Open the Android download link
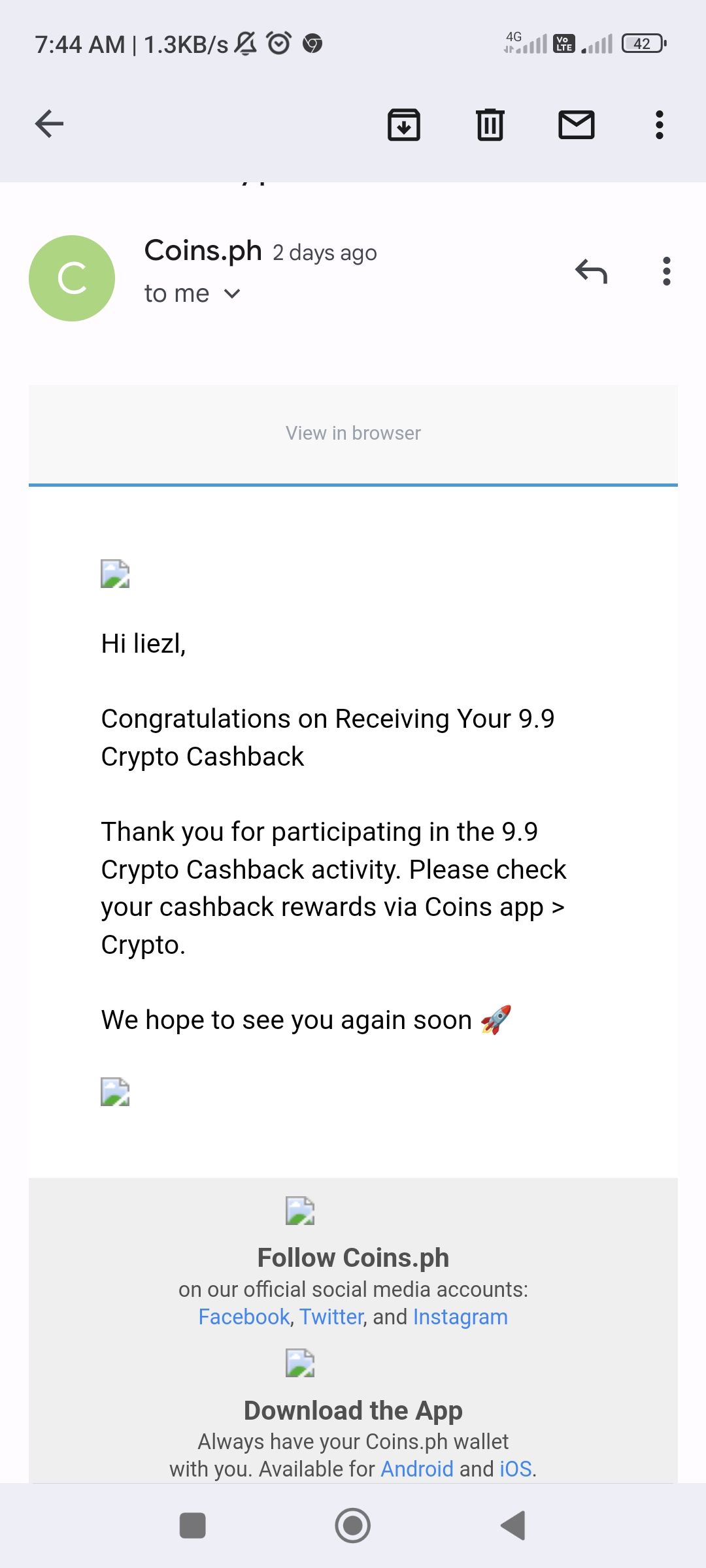This screenshot has height=1568, width=706. point(417,1469)
